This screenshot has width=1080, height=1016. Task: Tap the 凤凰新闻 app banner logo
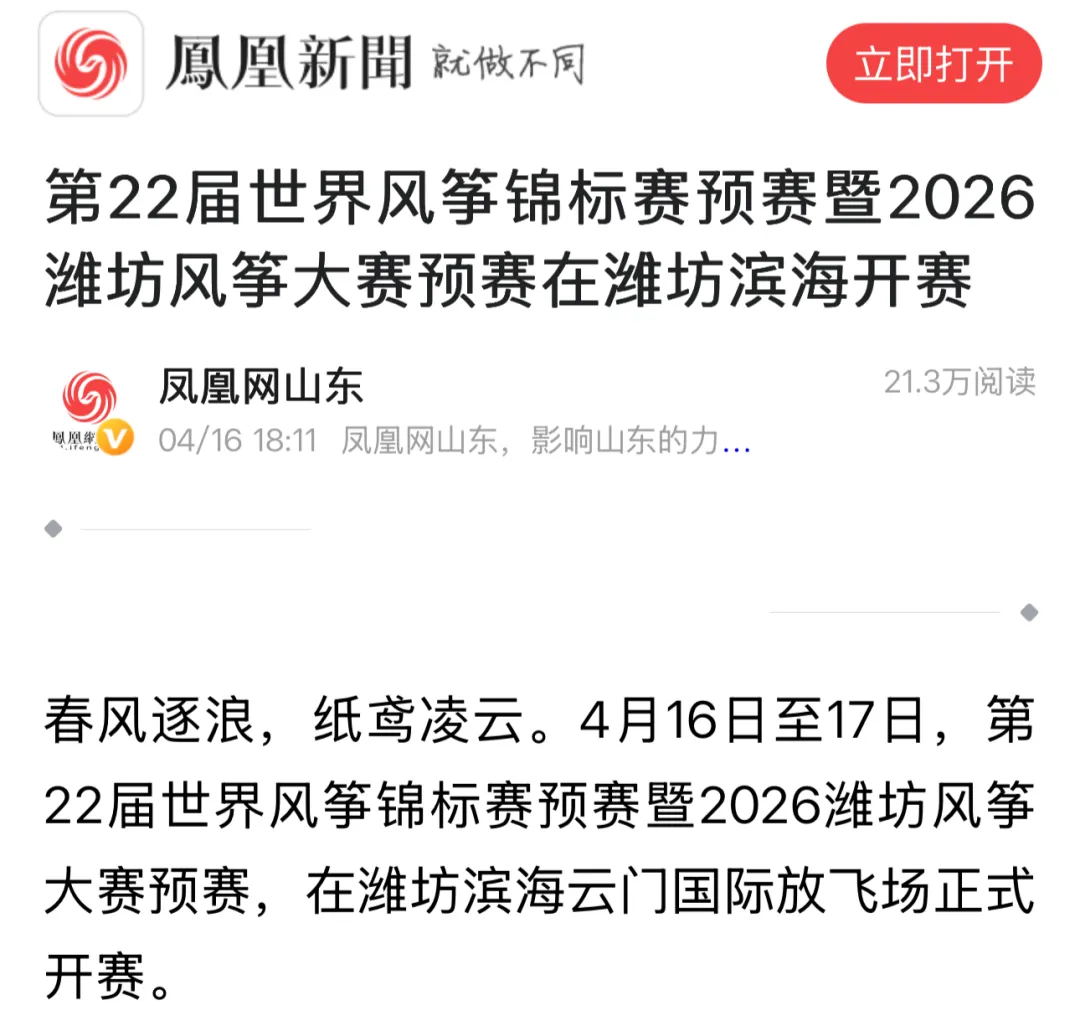tap(91, 64)
